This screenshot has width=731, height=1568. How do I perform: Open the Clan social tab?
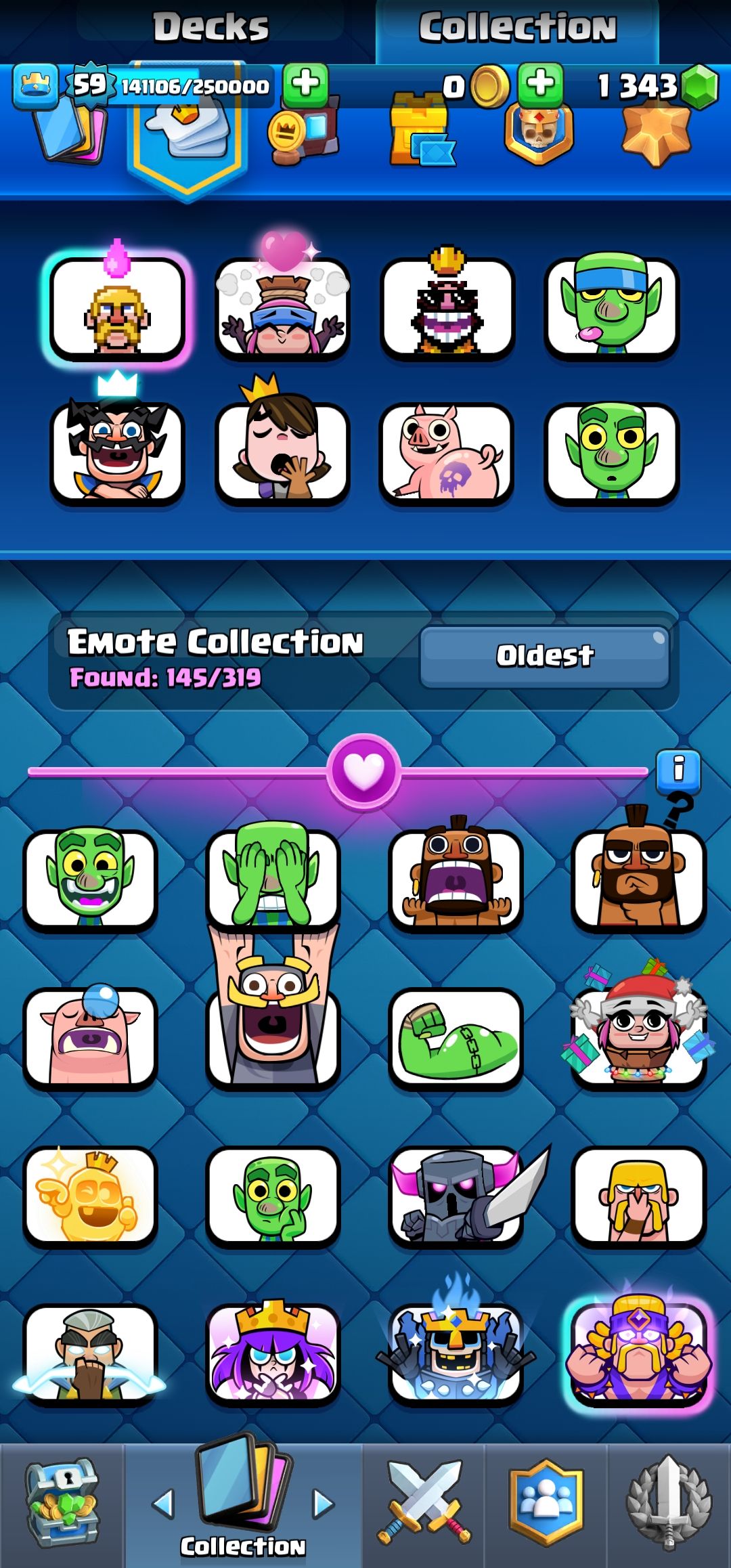[x=546, y=1506]
